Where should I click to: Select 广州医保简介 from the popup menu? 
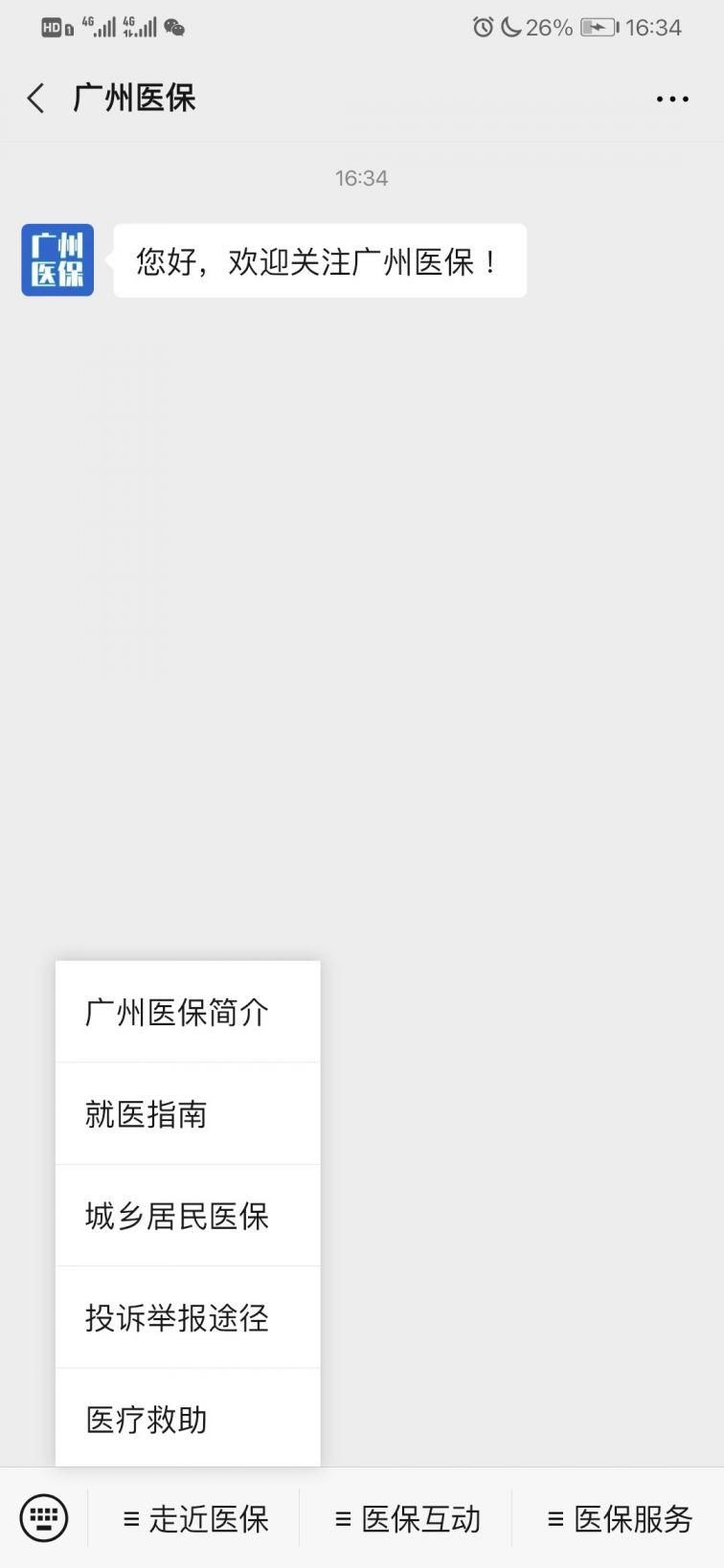(188, 1012)
